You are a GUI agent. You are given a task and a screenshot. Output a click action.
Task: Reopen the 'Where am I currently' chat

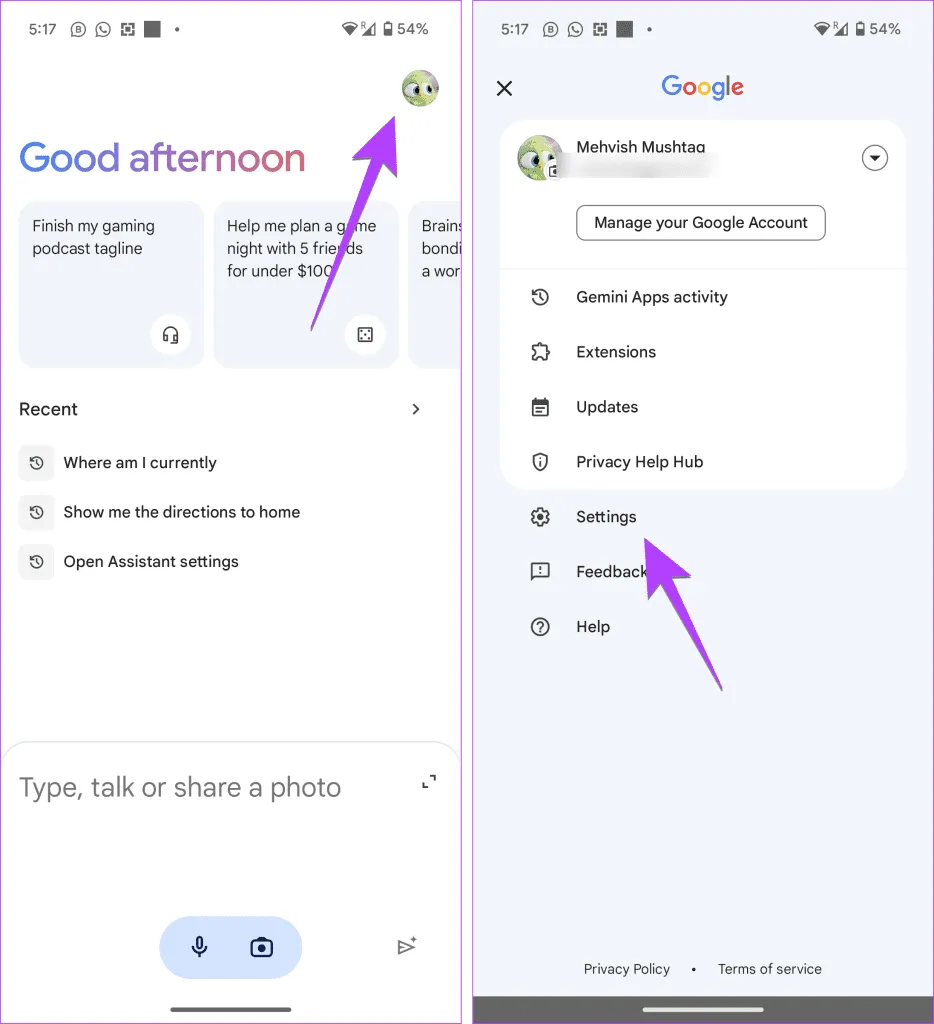(x=140, y=463)
